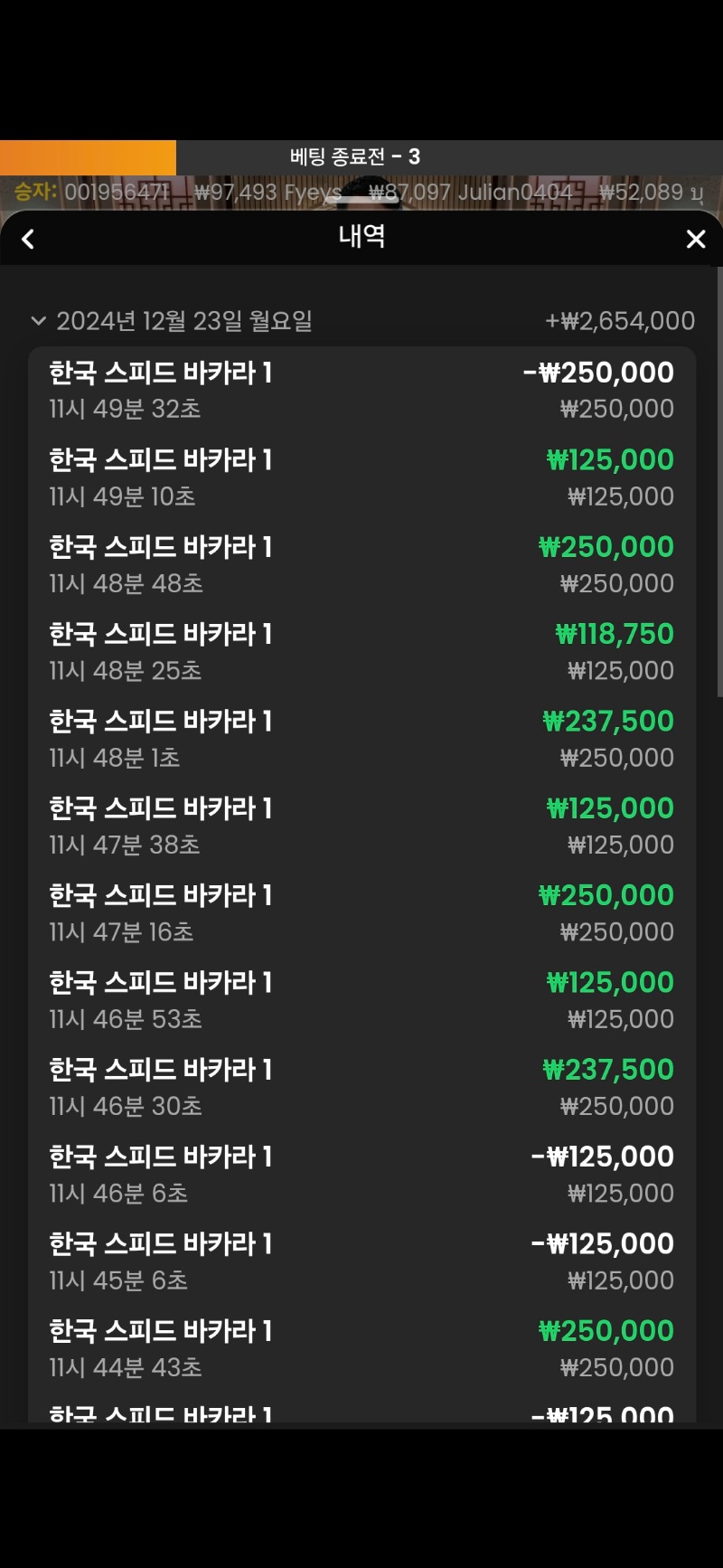Open the bet record at 11시 49분 32초
The height and width of the screenshot is (1568, 723).
[x=361, y=391]
